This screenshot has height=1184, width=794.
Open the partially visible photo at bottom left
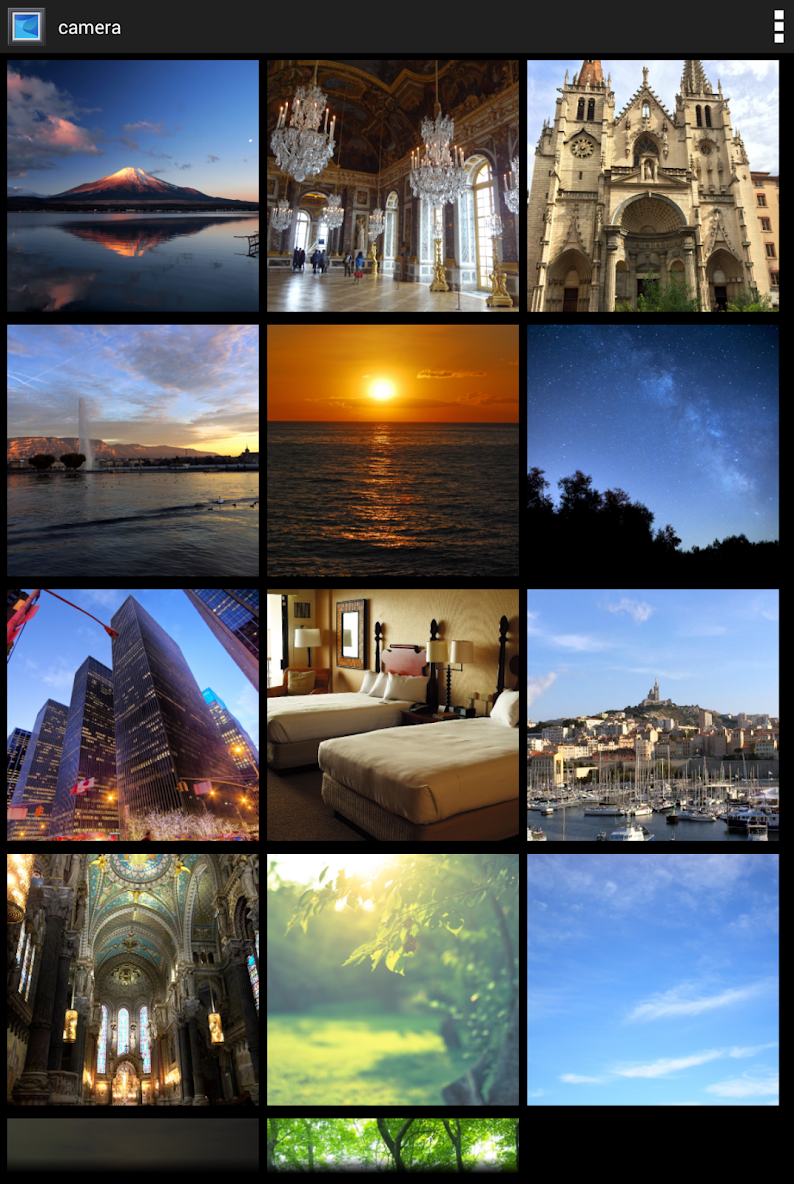(131, 1150)
